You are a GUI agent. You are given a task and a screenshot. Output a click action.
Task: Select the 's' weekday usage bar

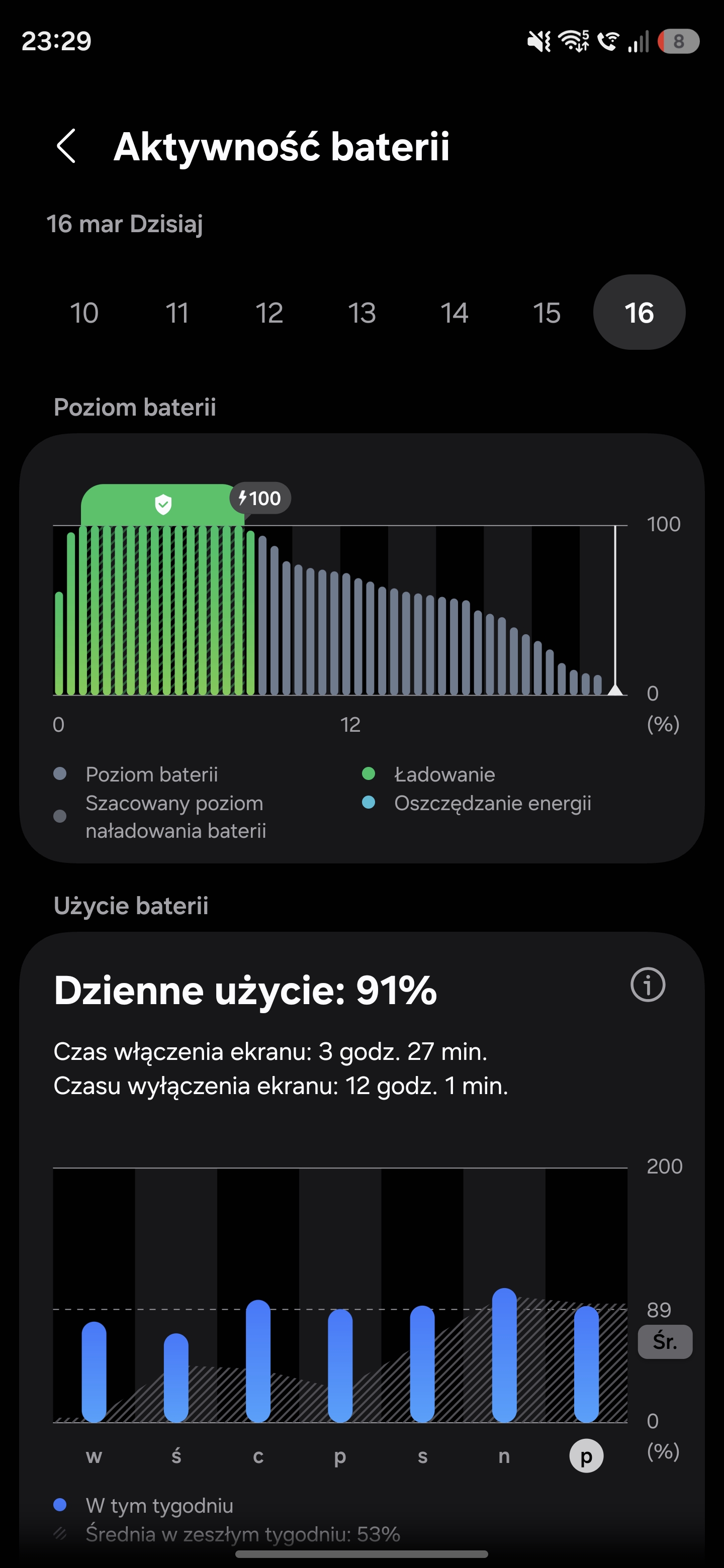[x=422, y=1363]
